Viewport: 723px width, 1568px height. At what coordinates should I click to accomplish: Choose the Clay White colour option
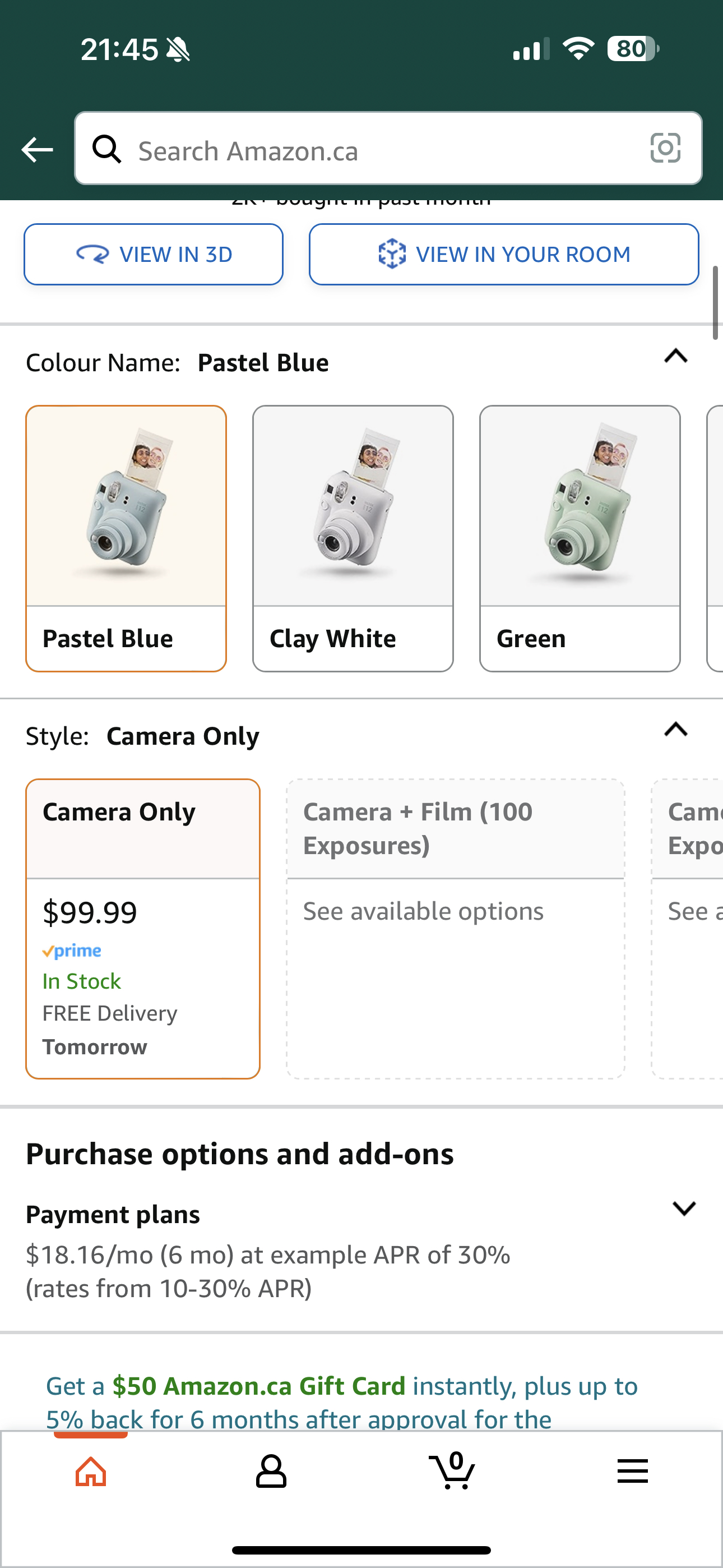click(x=353, y=539)
